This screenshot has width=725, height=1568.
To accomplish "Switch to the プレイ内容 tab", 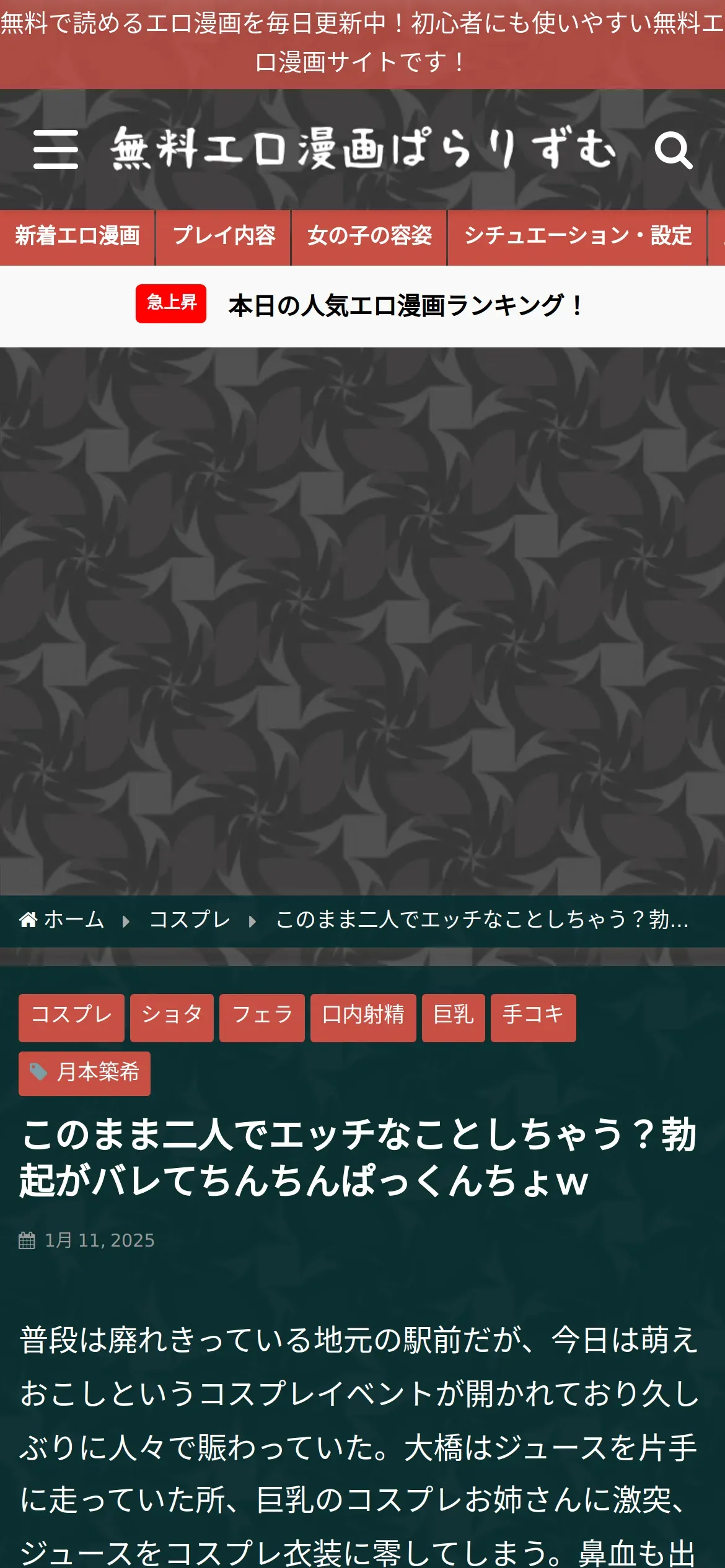I will (x=224, y=237).
